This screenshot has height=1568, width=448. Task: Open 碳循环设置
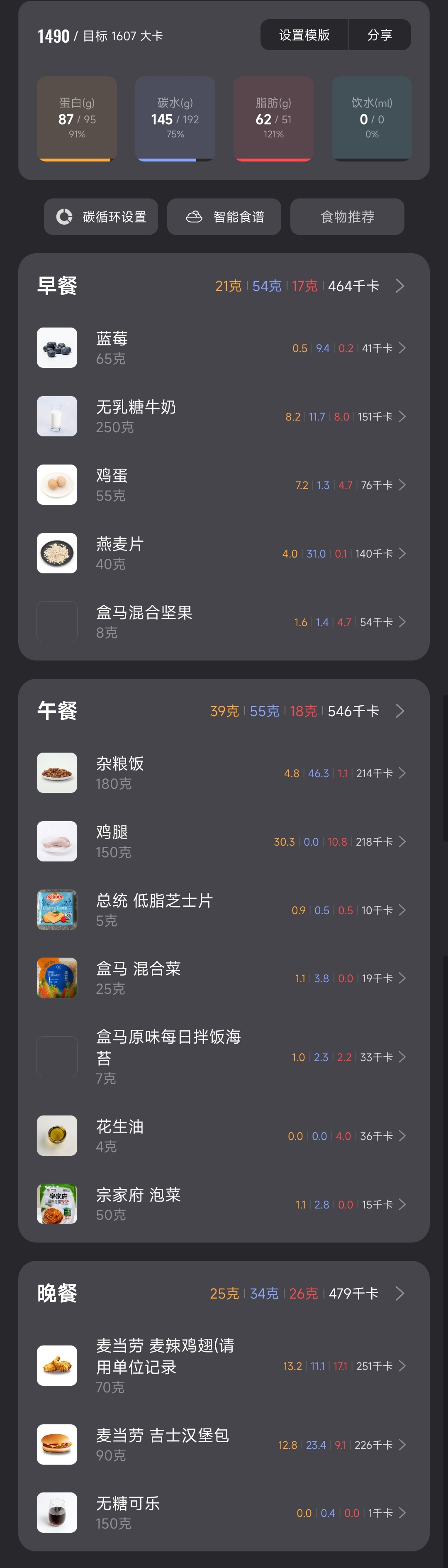click(101, 217)
